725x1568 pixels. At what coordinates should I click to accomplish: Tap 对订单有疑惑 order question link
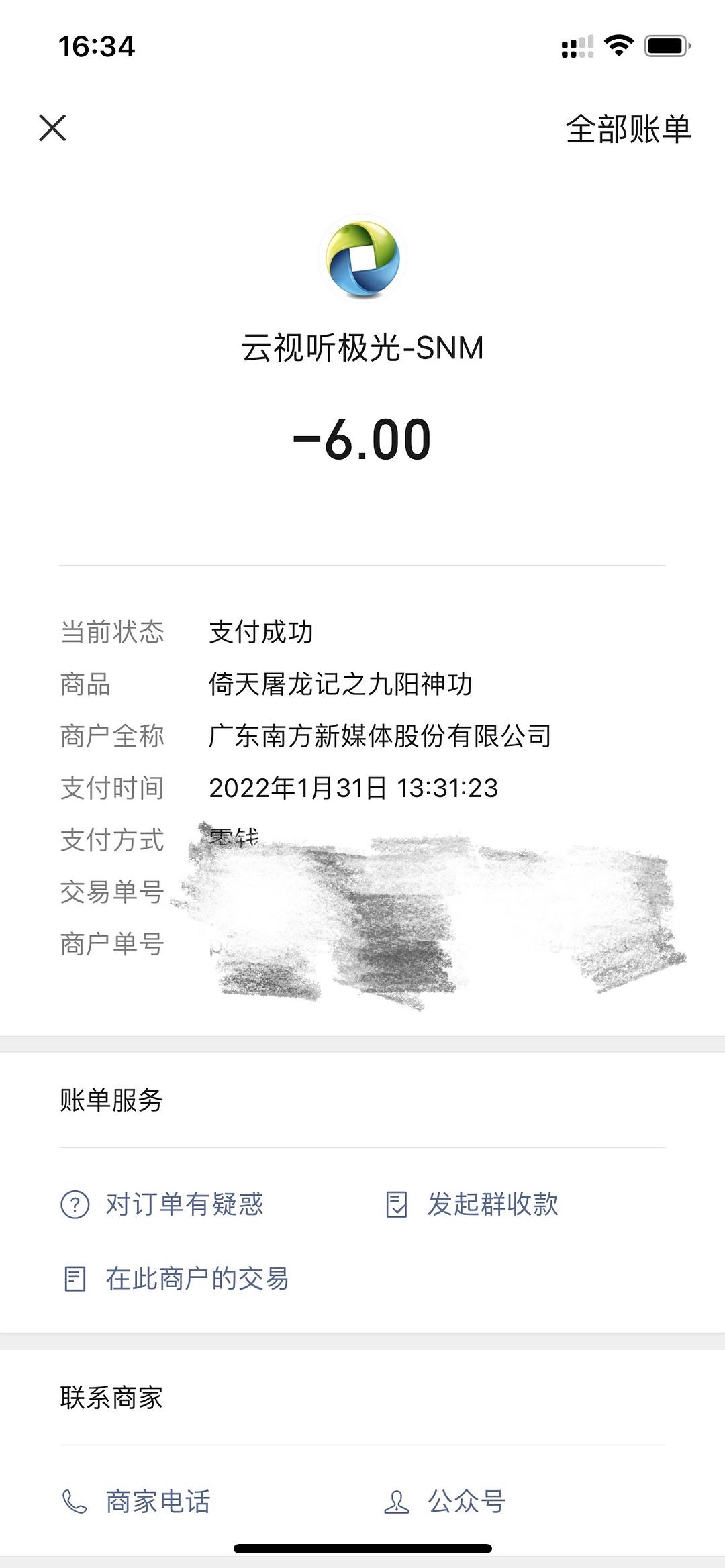click(x=162, y=1204)
